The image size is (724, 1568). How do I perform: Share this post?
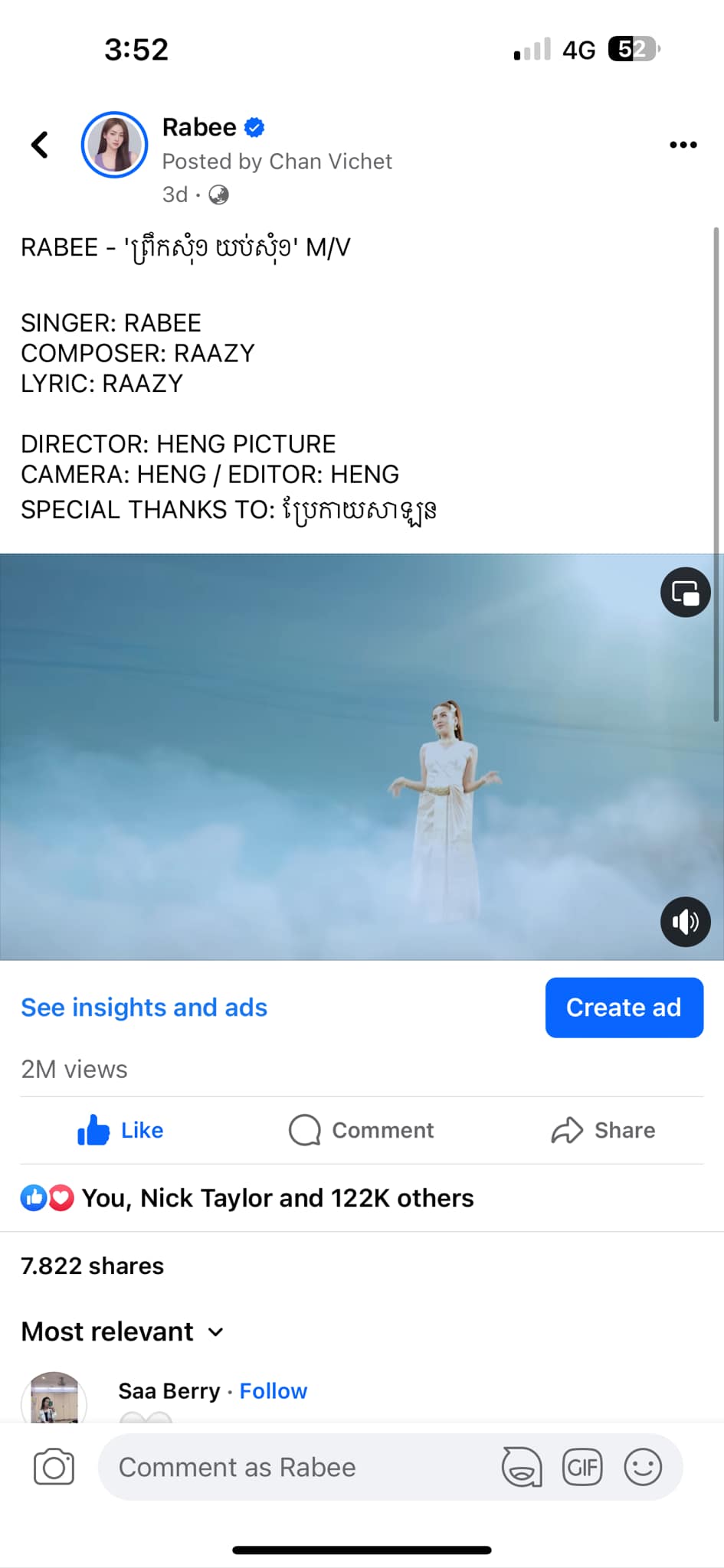pos(603,1130)
